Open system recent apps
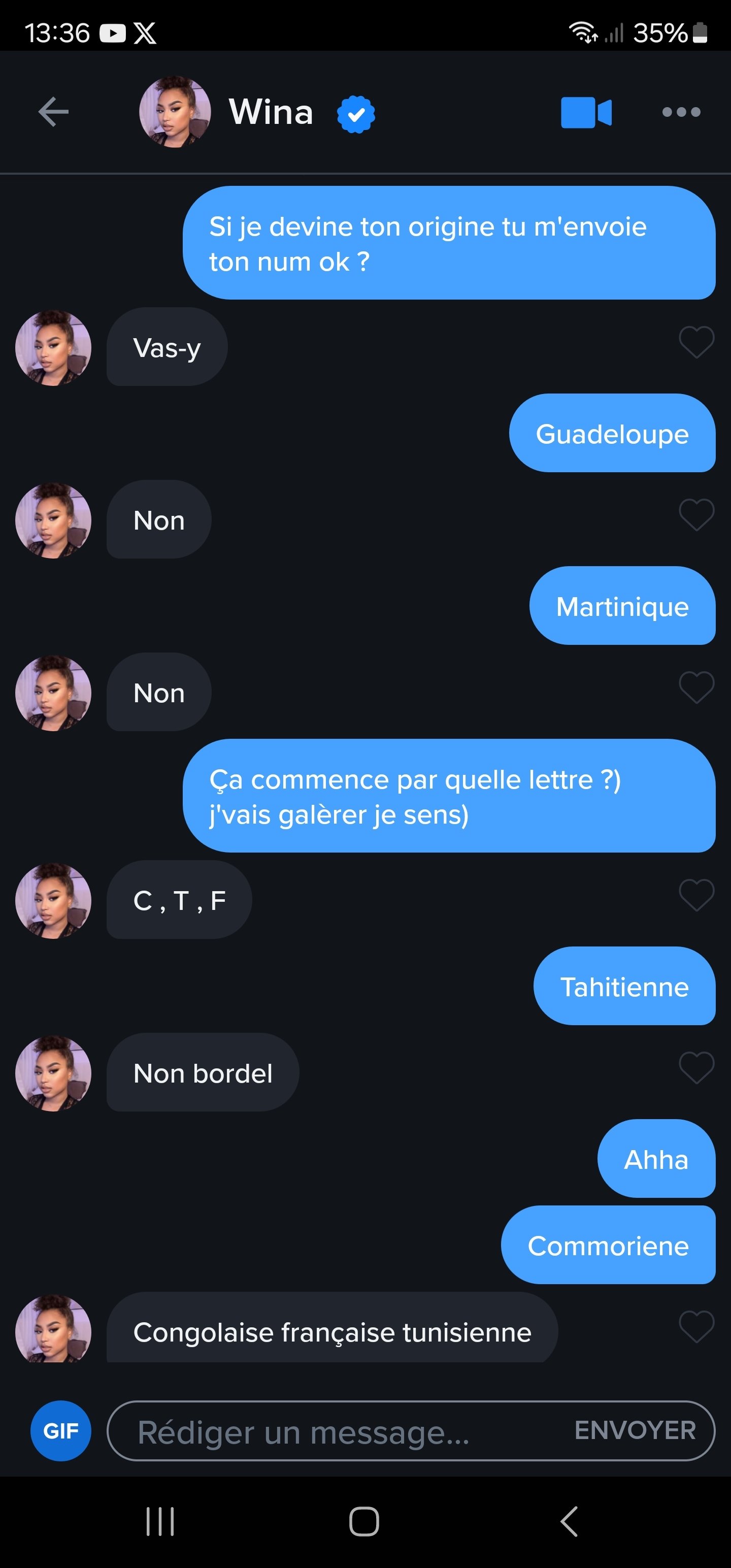This screenshot has width=731, height=1568. (x=160, y=1522)
